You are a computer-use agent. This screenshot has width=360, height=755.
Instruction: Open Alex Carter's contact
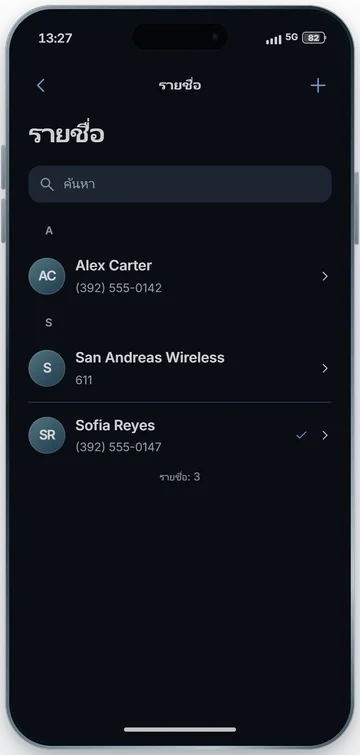(180, 276)
